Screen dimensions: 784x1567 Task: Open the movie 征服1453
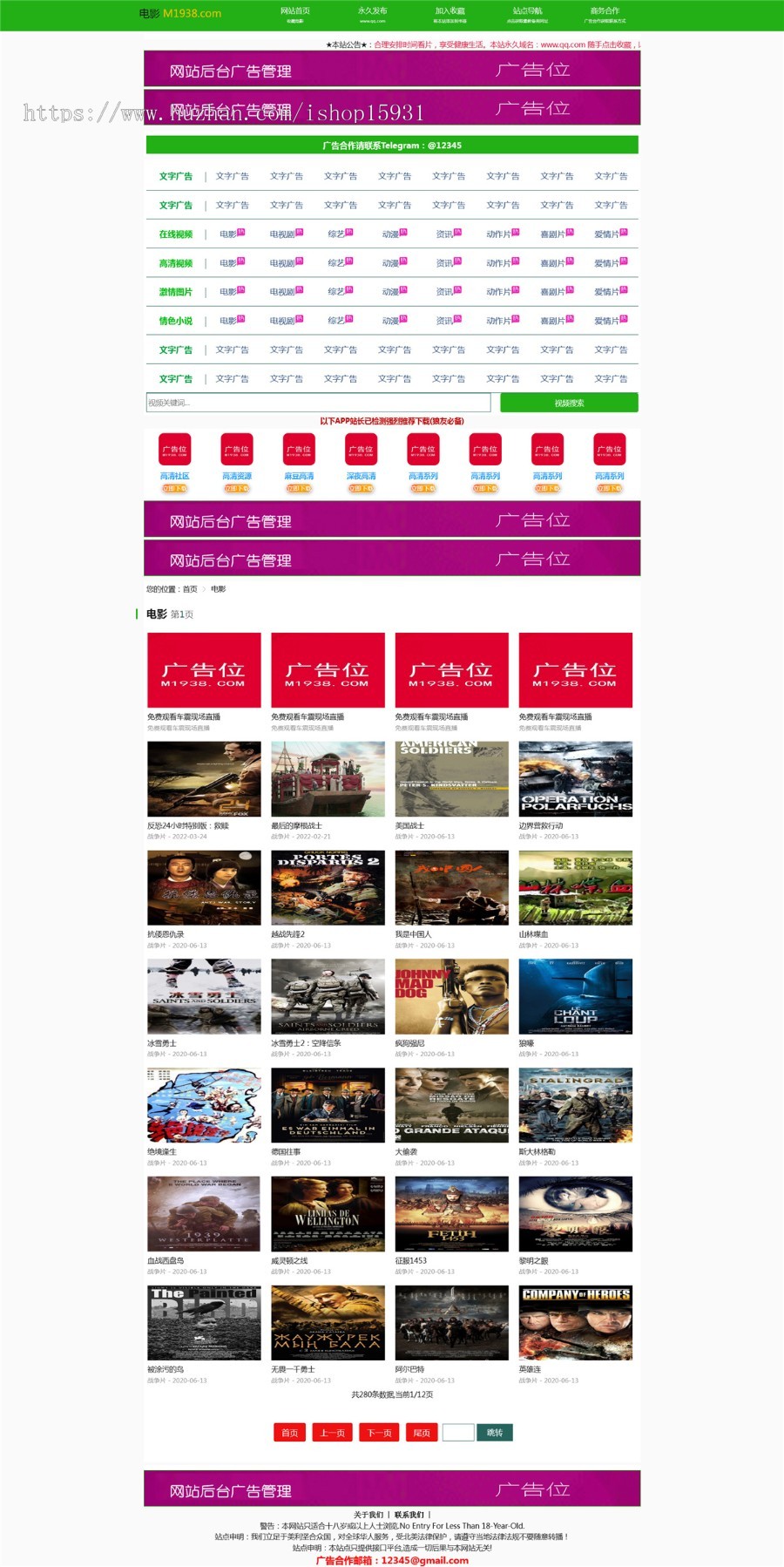coord(451,1214)
